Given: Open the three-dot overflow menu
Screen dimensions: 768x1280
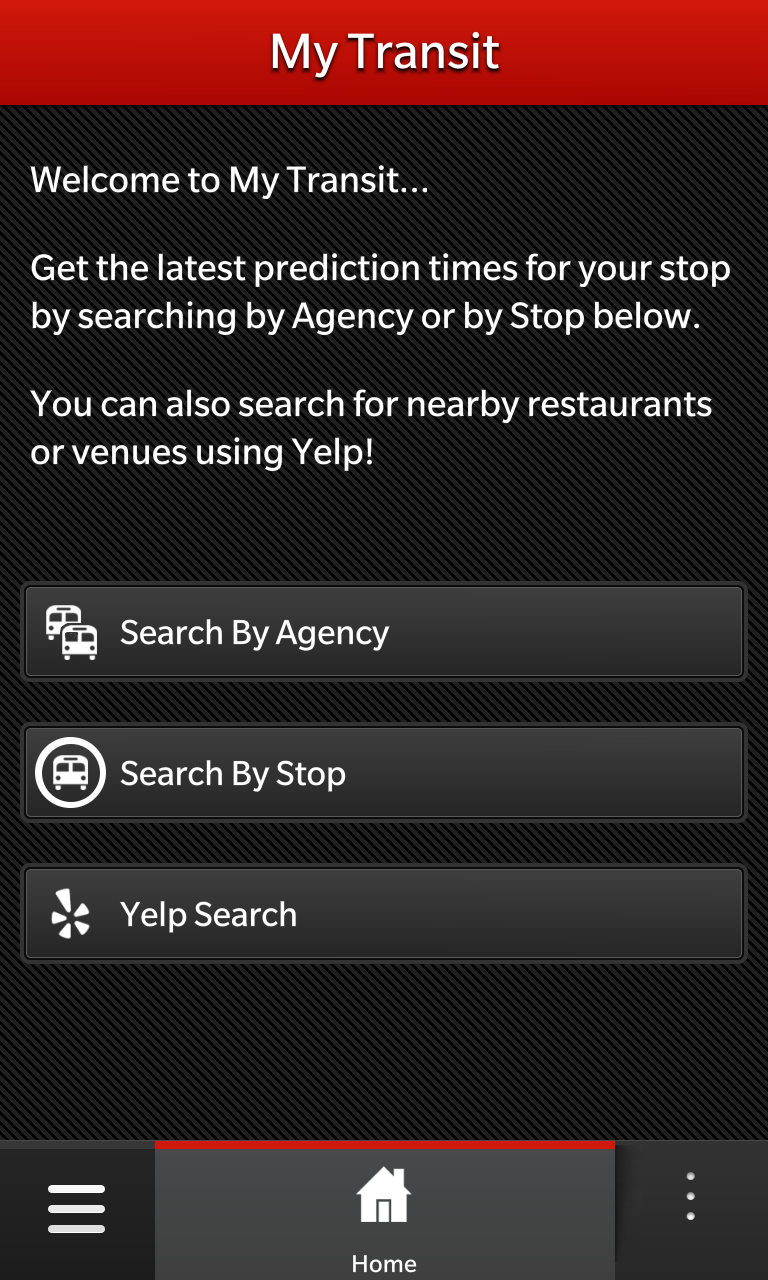Looking at the screenshot, I should pos(691,1197).
